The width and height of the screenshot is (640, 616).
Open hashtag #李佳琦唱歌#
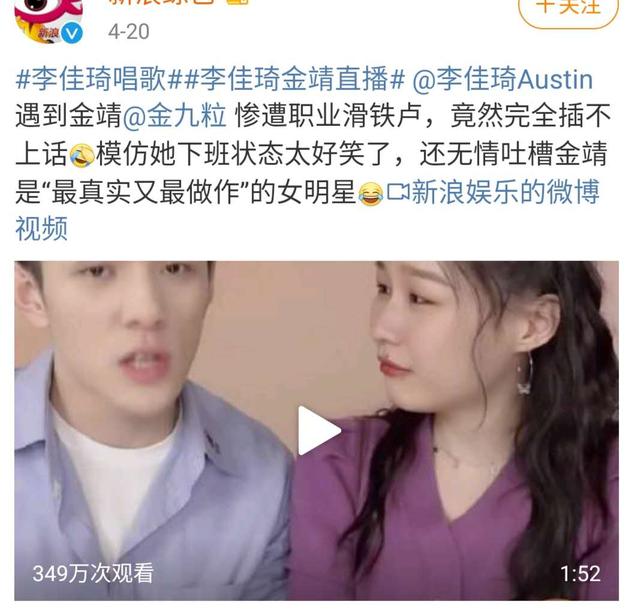pos(98,80)
